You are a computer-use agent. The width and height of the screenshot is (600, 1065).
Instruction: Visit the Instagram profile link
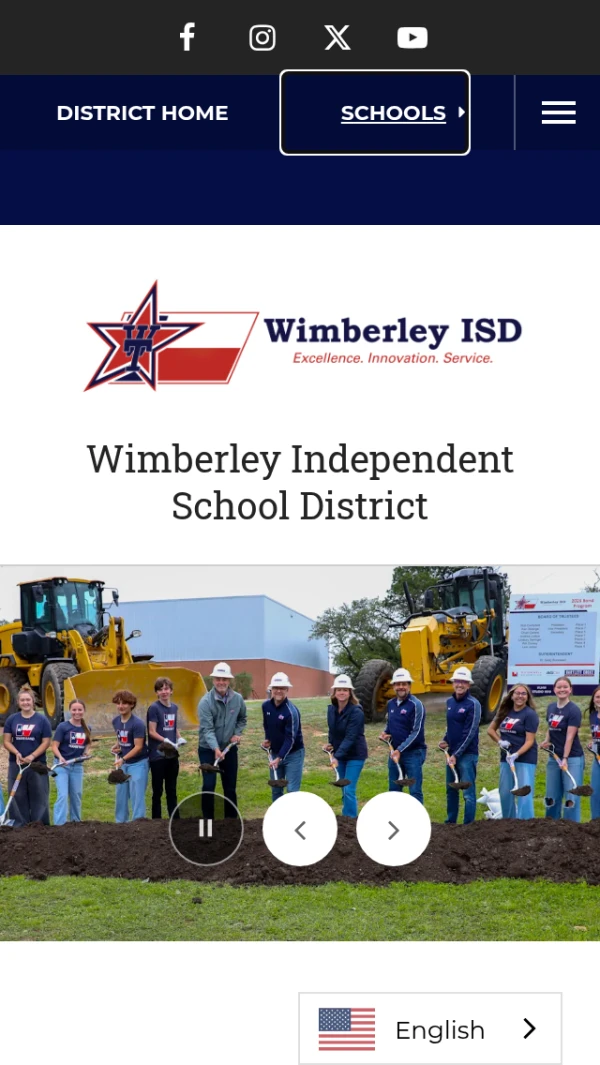[262, 37]
